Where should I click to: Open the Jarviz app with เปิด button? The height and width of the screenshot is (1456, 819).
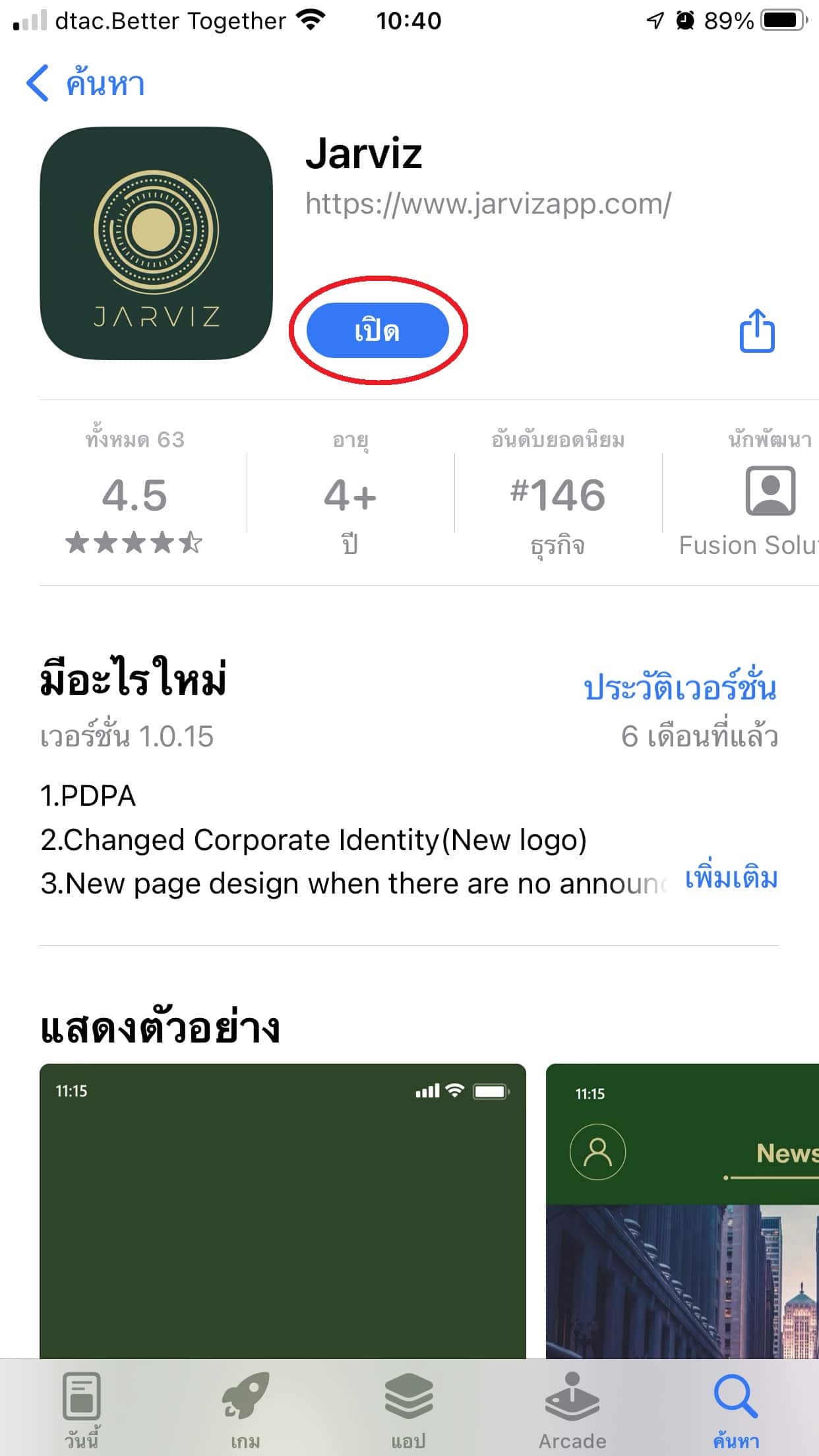(377, 330)
